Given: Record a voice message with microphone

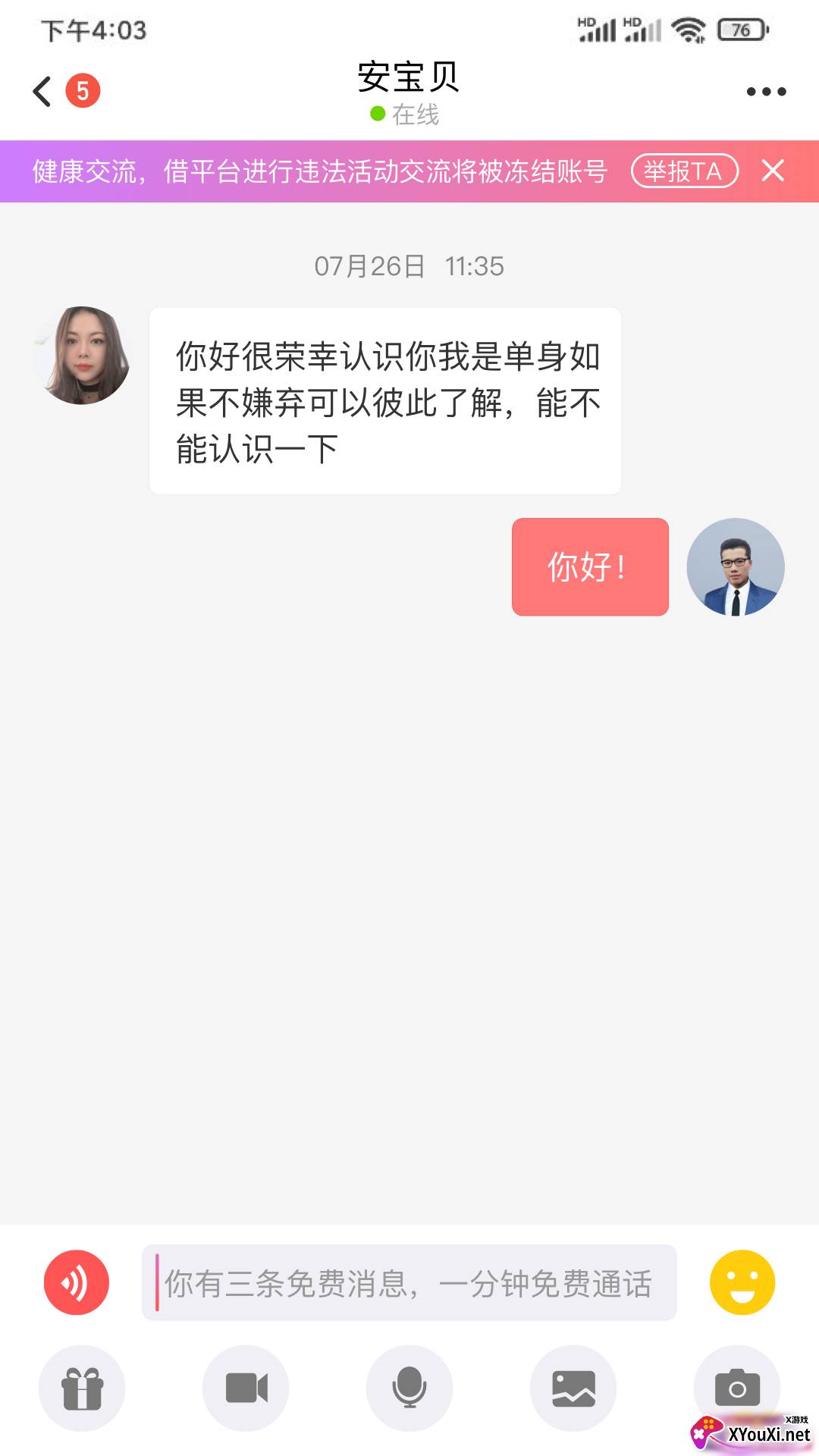Looking at the screenshot, I should (409, 1388).
